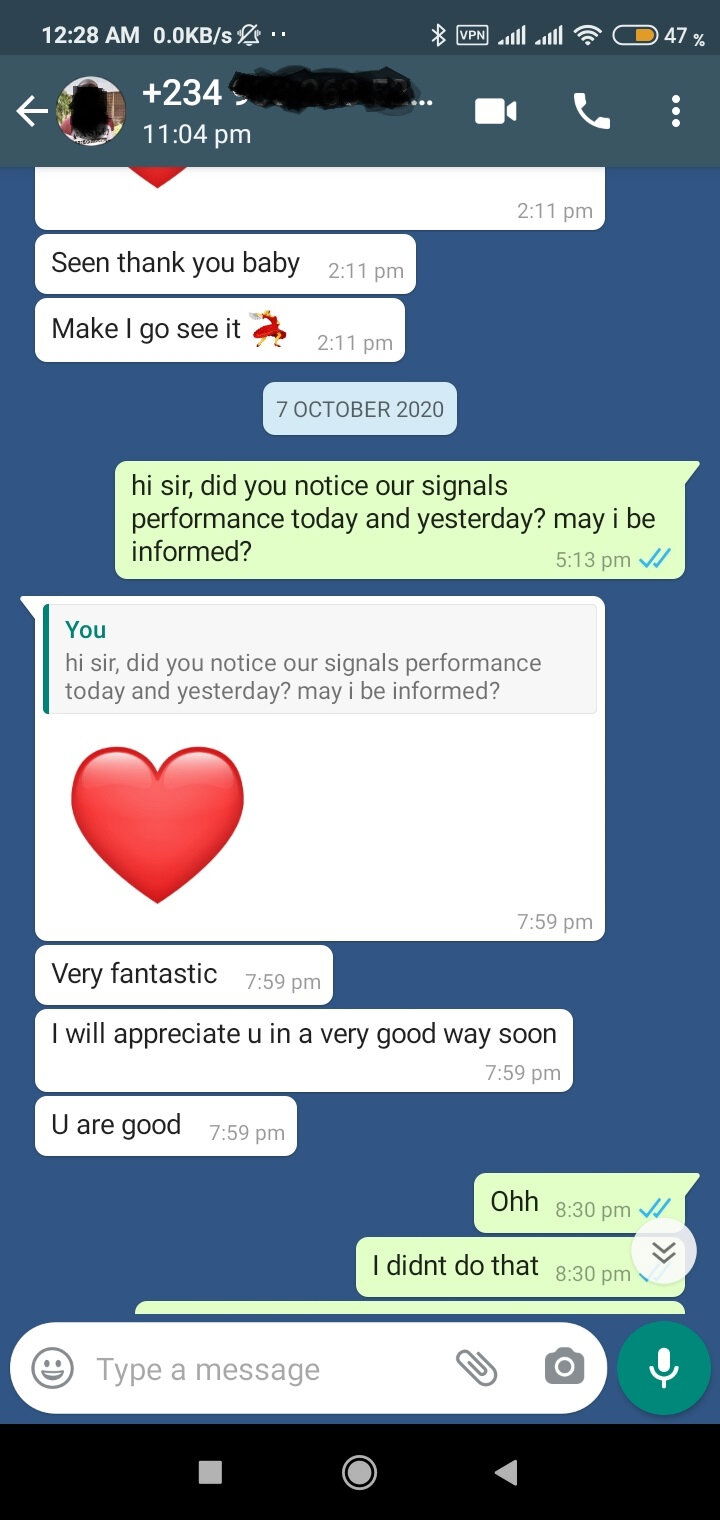This screenshot has width=720, height=1520.
Task: Tap the quoted message in the reply
Action: coord(320,660)
